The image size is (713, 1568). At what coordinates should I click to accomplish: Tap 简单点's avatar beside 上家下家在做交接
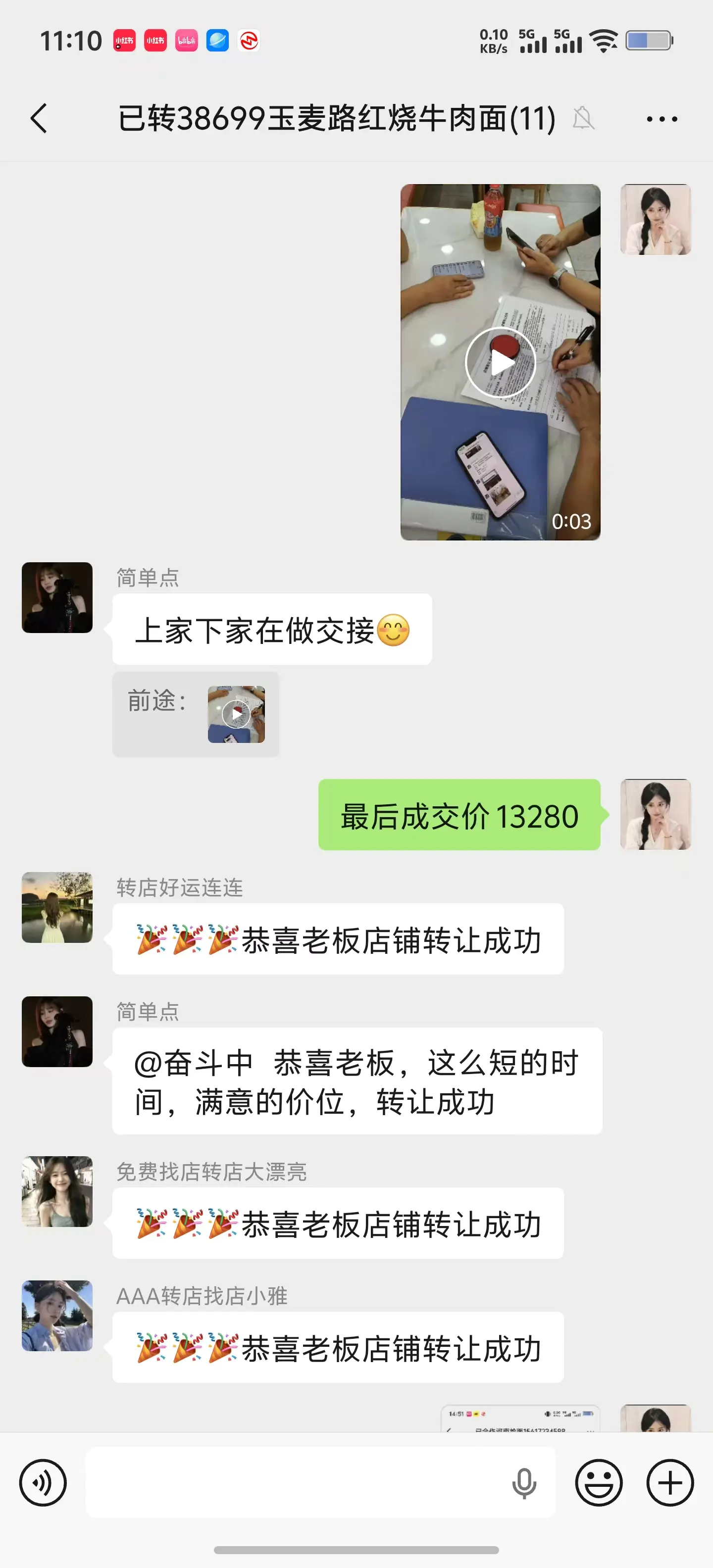57,597
